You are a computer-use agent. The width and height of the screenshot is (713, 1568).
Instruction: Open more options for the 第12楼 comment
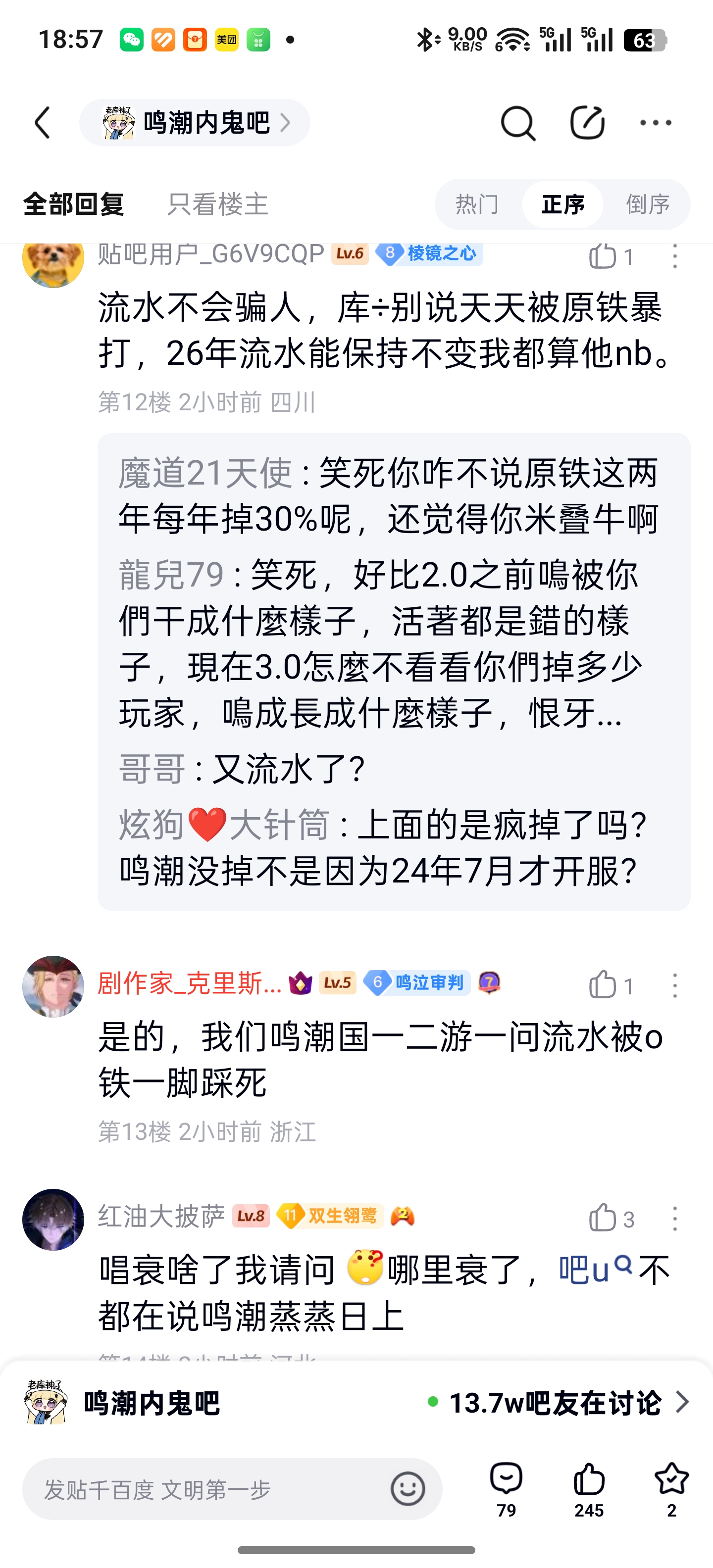pyautogui.click(x=675, y=256)
